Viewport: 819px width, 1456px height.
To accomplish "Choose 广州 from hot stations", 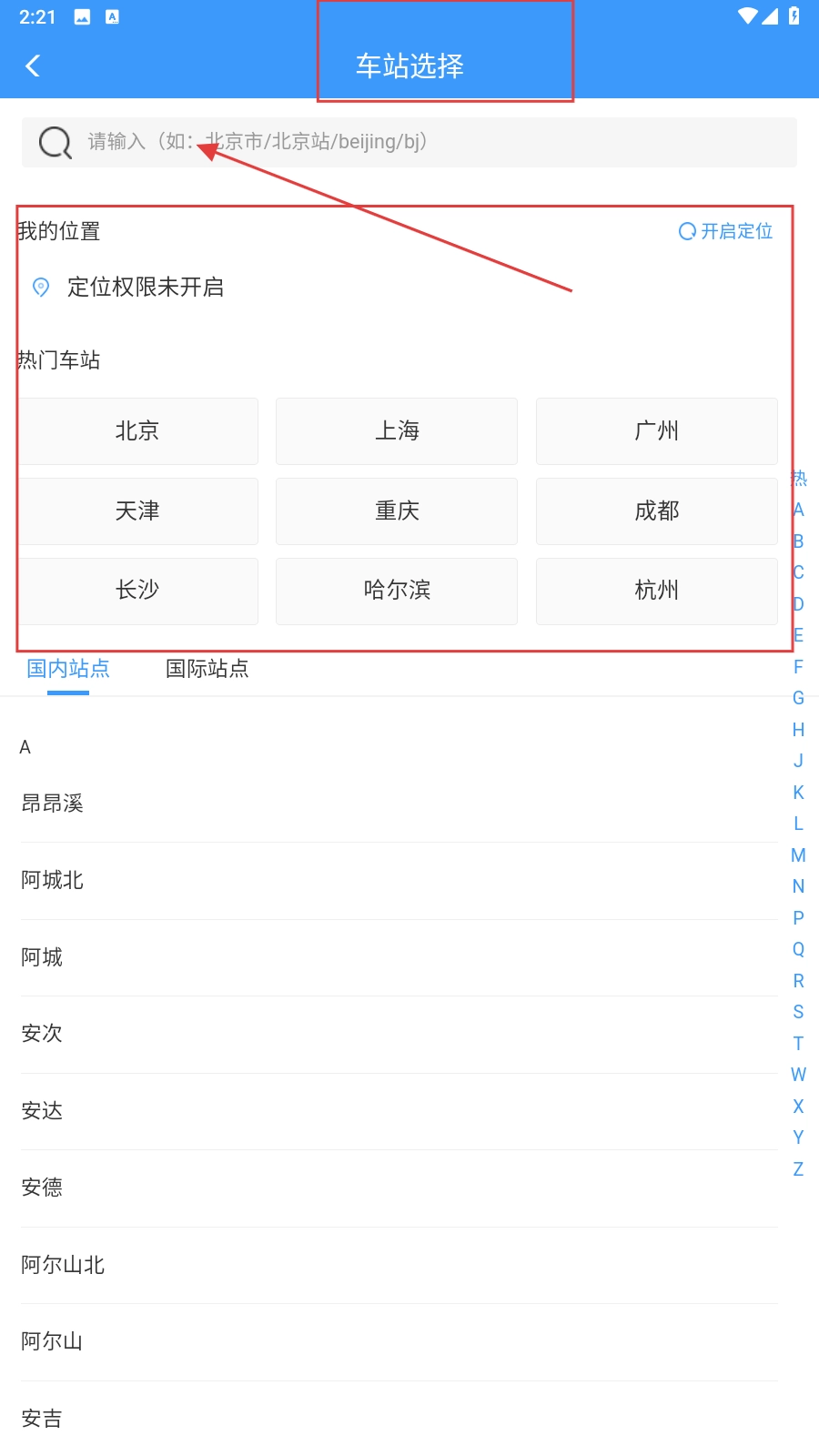I will [656, 431].
